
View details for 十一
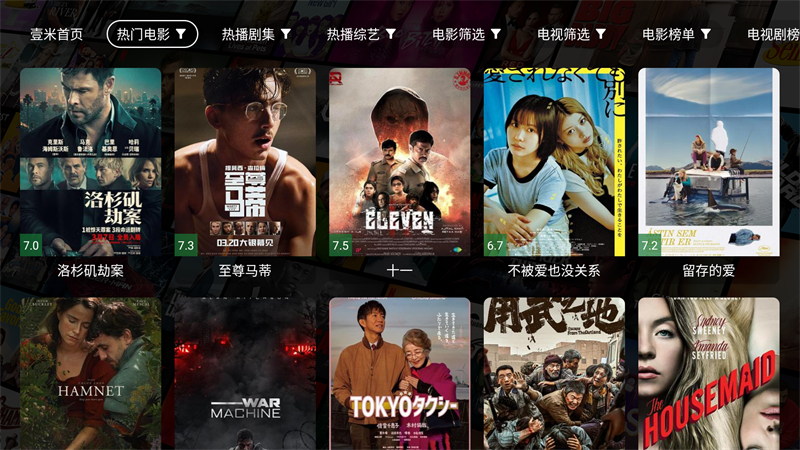pyautogui.click(x=400, y=162)
